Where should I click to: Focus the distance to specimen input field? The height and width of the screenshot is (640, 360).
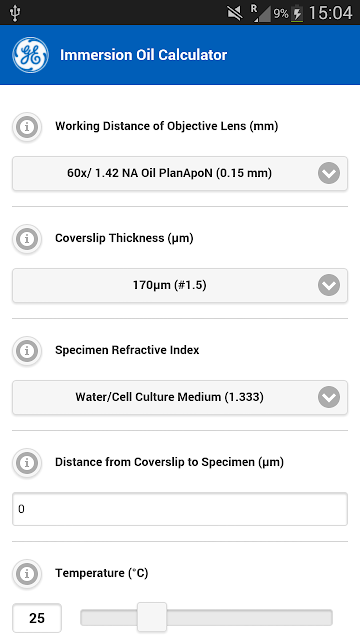click(x=180, y=509)
